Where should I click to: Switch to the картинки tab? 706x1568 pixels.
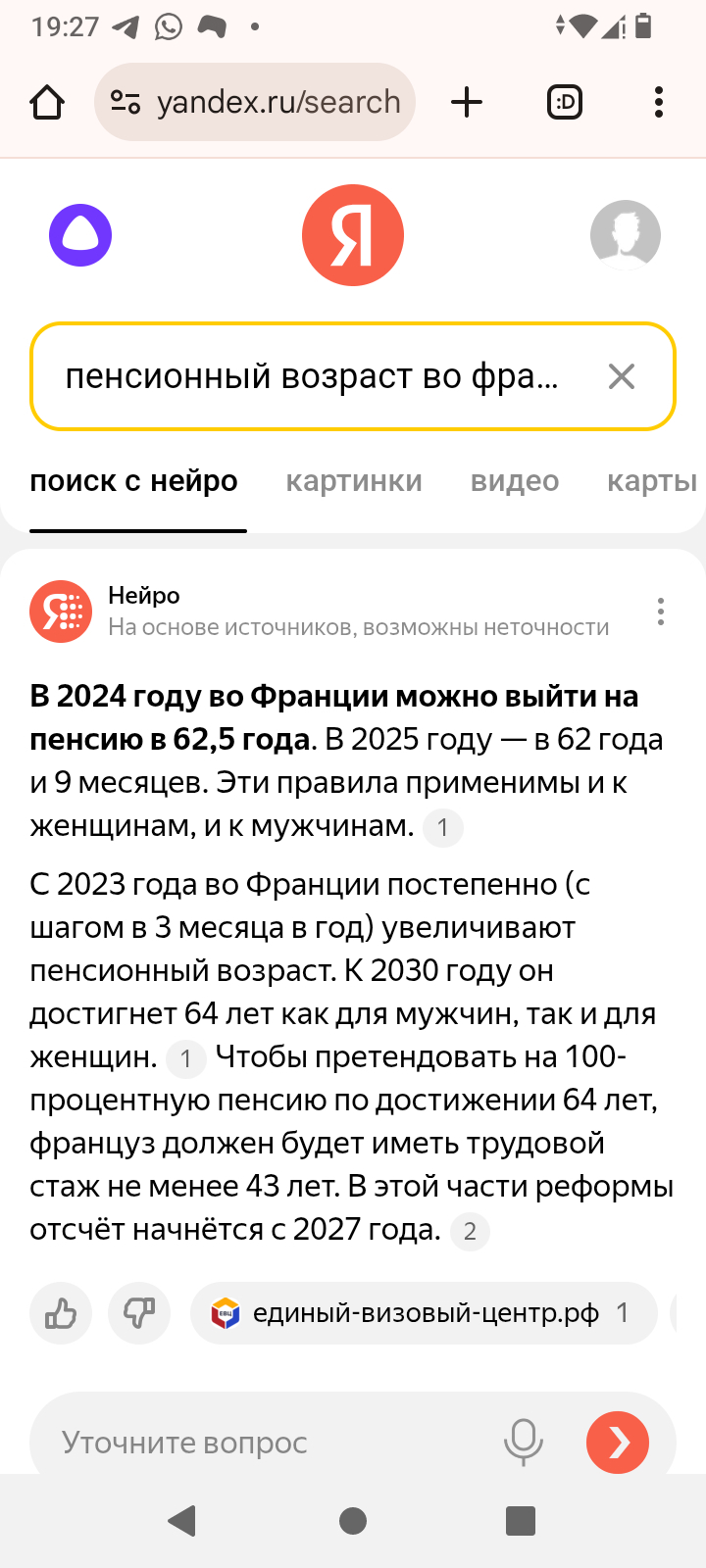[354, 481]
